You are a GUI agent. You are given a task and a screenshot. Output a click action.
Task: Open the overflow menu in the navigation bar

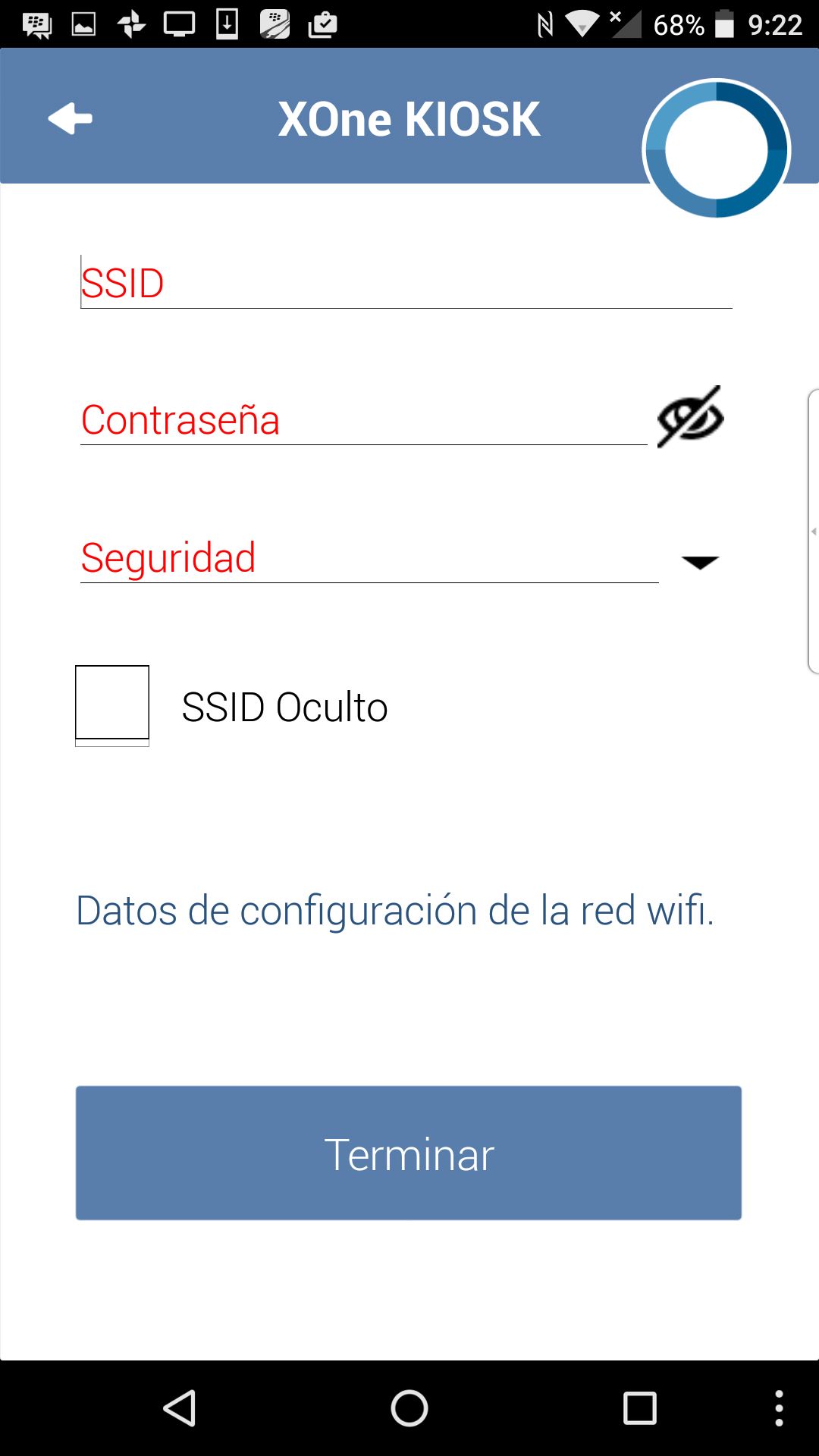tap(779, 1409)
